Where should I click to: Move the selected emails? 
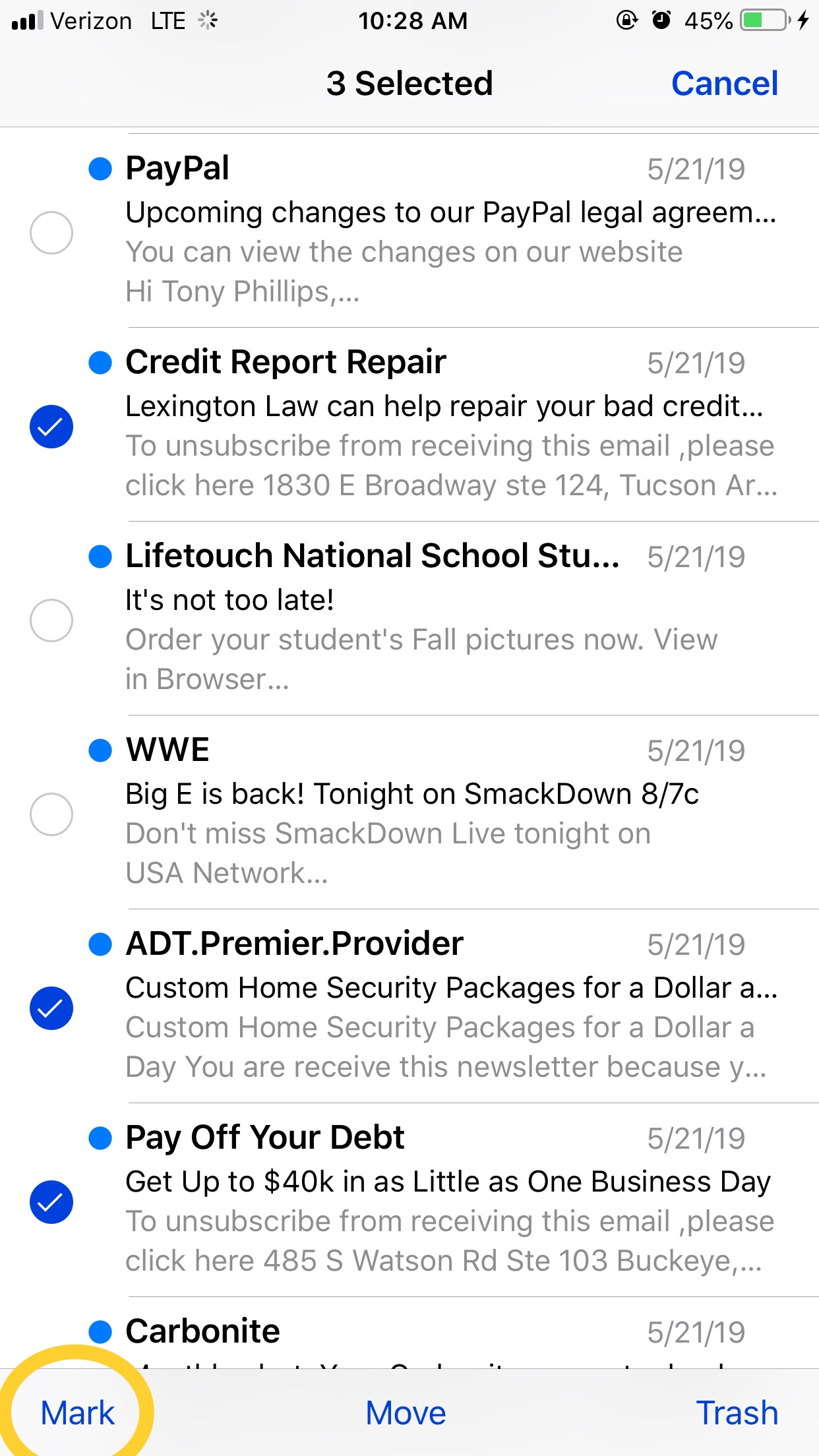[x=406, y=1412]
